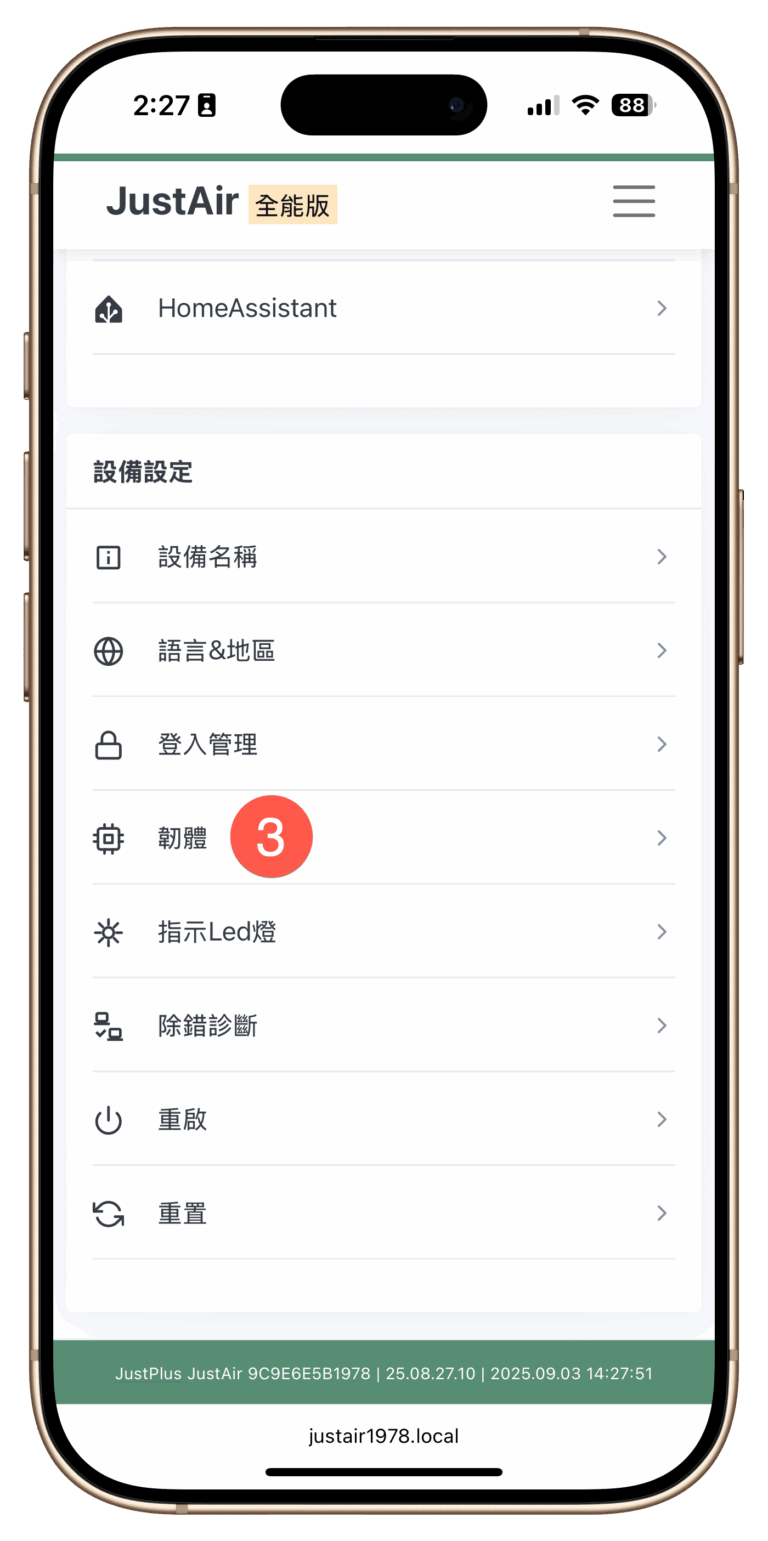This screenshot has width=768, height=1541.
Task: Tap the JustAir logo title
Action: (172, 202)
